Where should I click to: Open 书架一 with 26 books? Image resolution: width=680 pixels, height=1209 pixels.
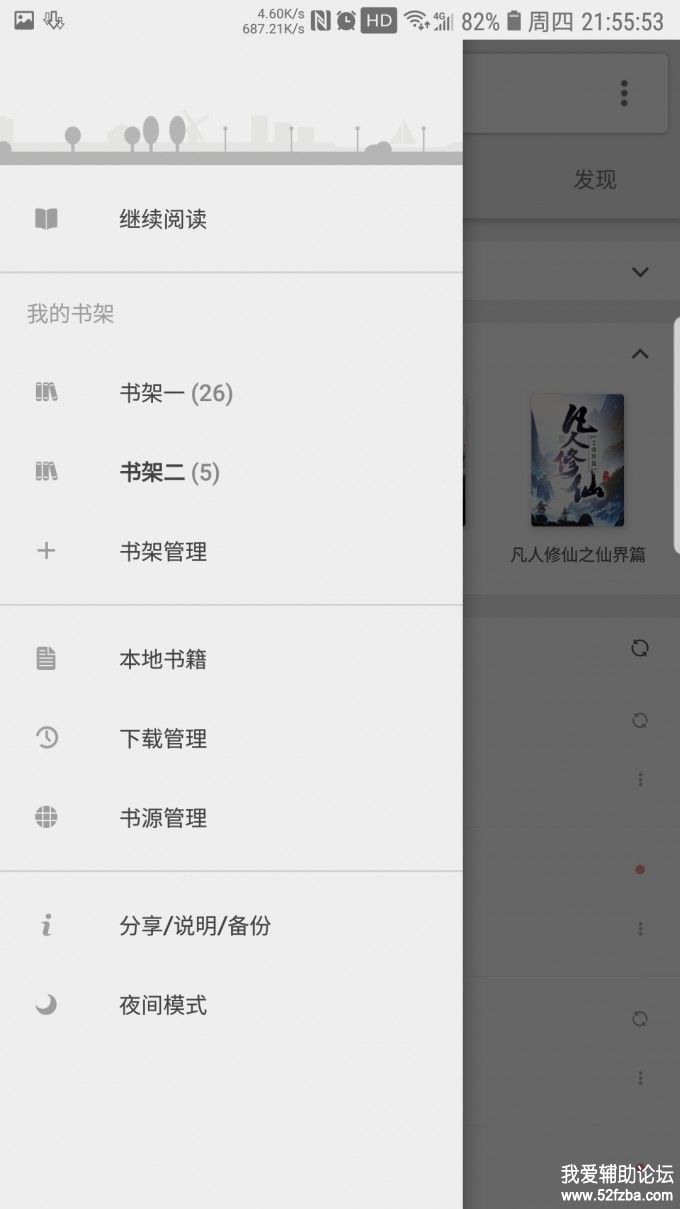176,393
